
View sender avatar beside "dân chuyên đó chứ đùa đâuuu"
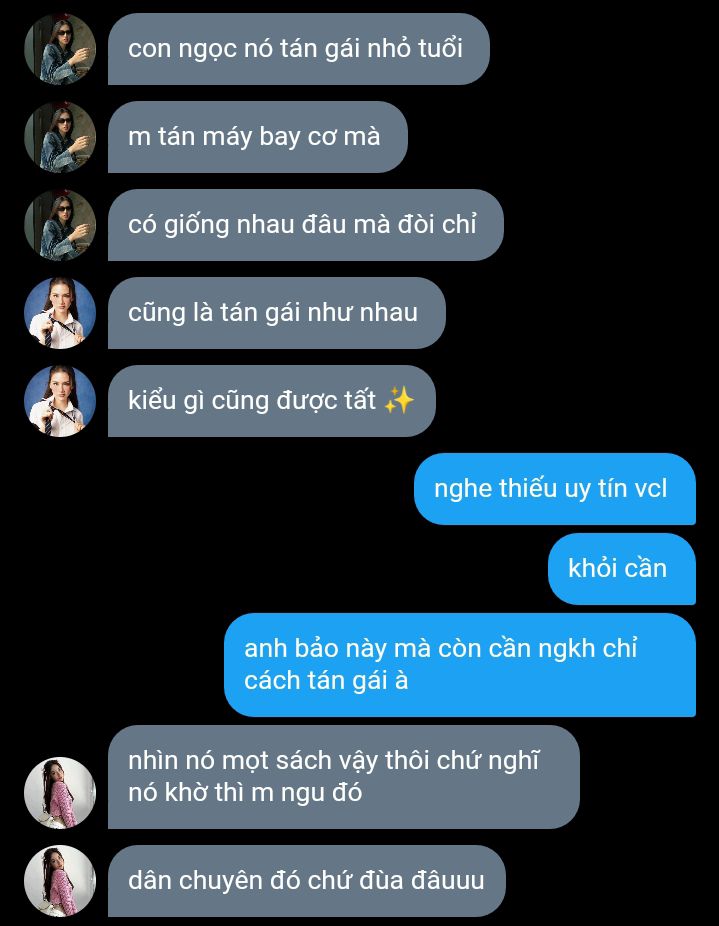(x=60, y=881)
